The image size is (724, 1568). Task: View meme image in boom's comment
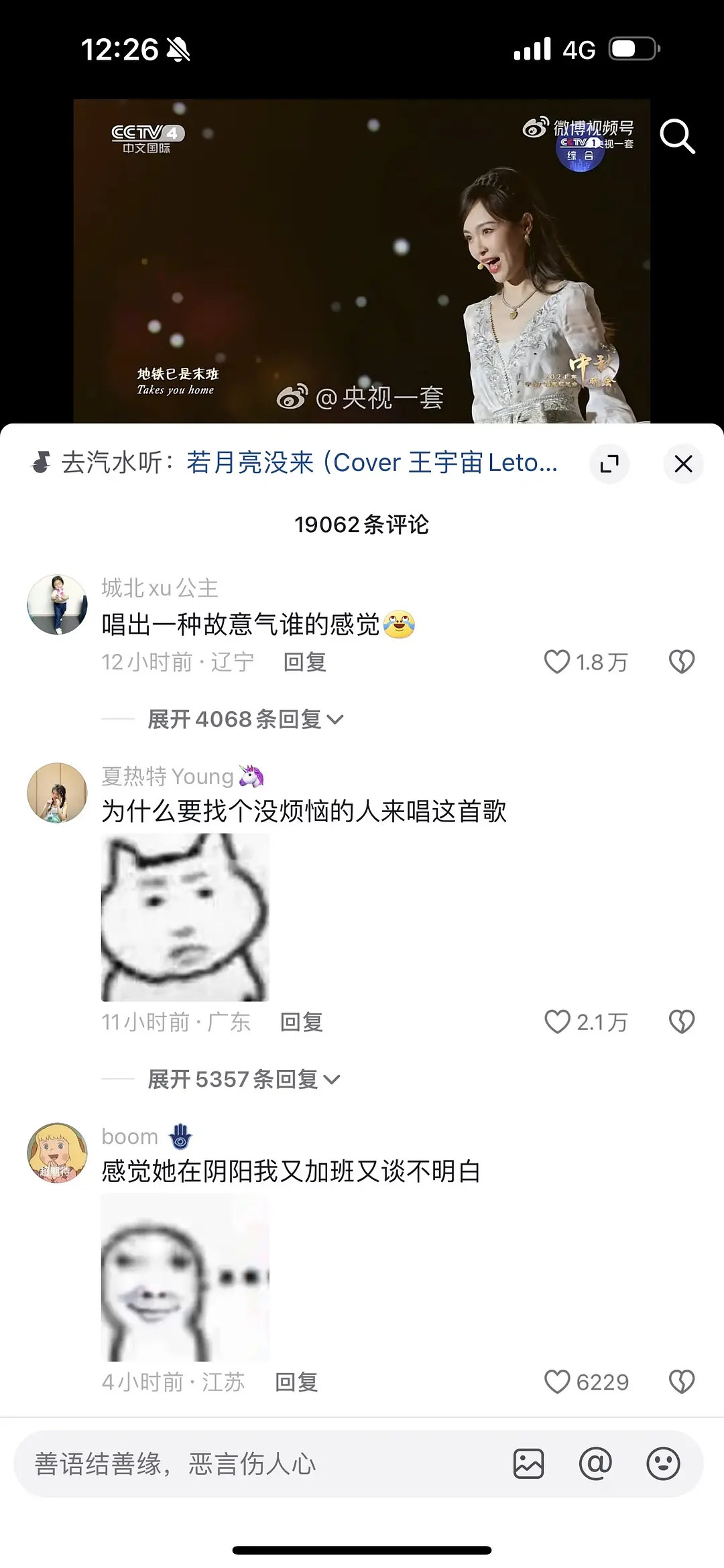coord(185,1277)
